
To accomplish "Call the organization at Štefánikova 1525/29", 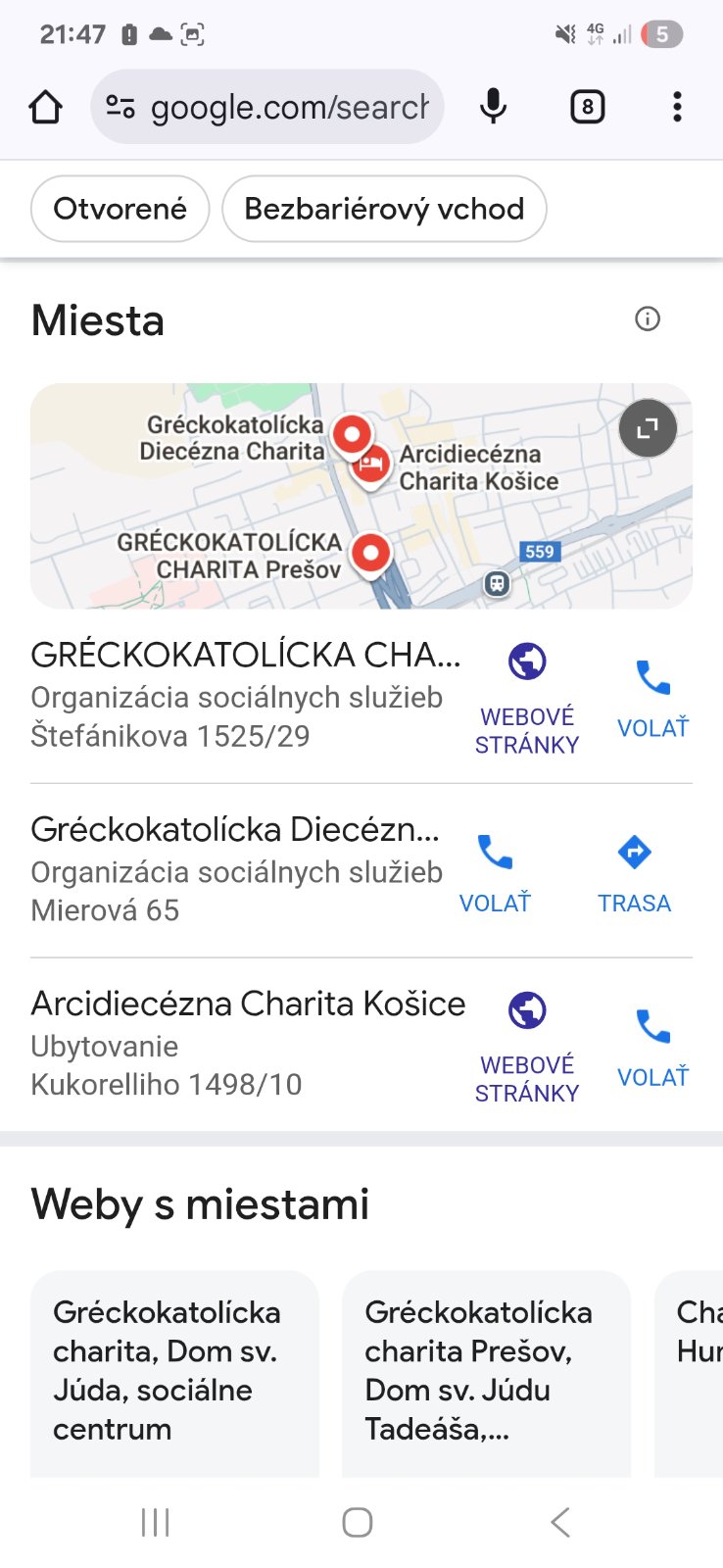I will tap(652, 697).
